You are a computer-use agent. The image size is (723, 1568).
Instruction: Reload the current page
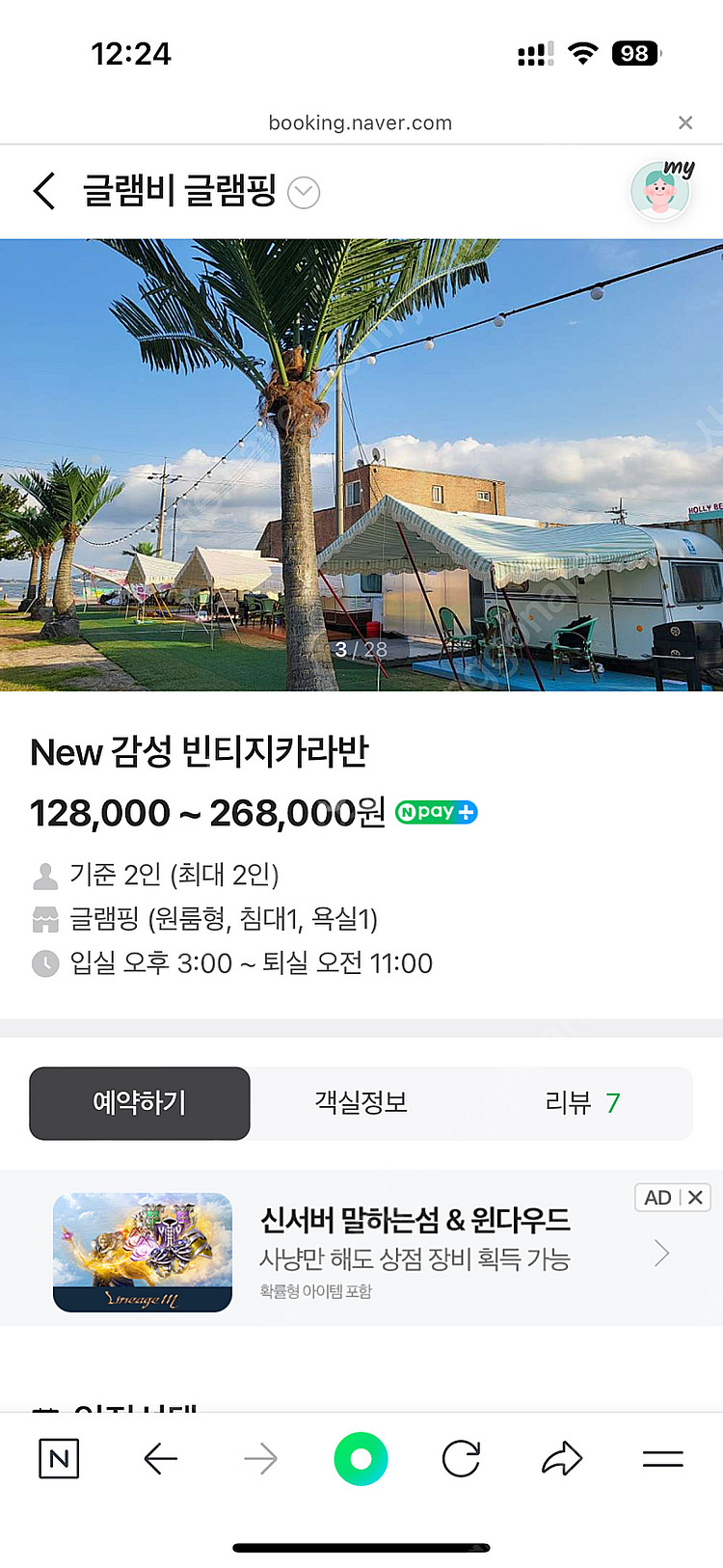pos(461,1459)
